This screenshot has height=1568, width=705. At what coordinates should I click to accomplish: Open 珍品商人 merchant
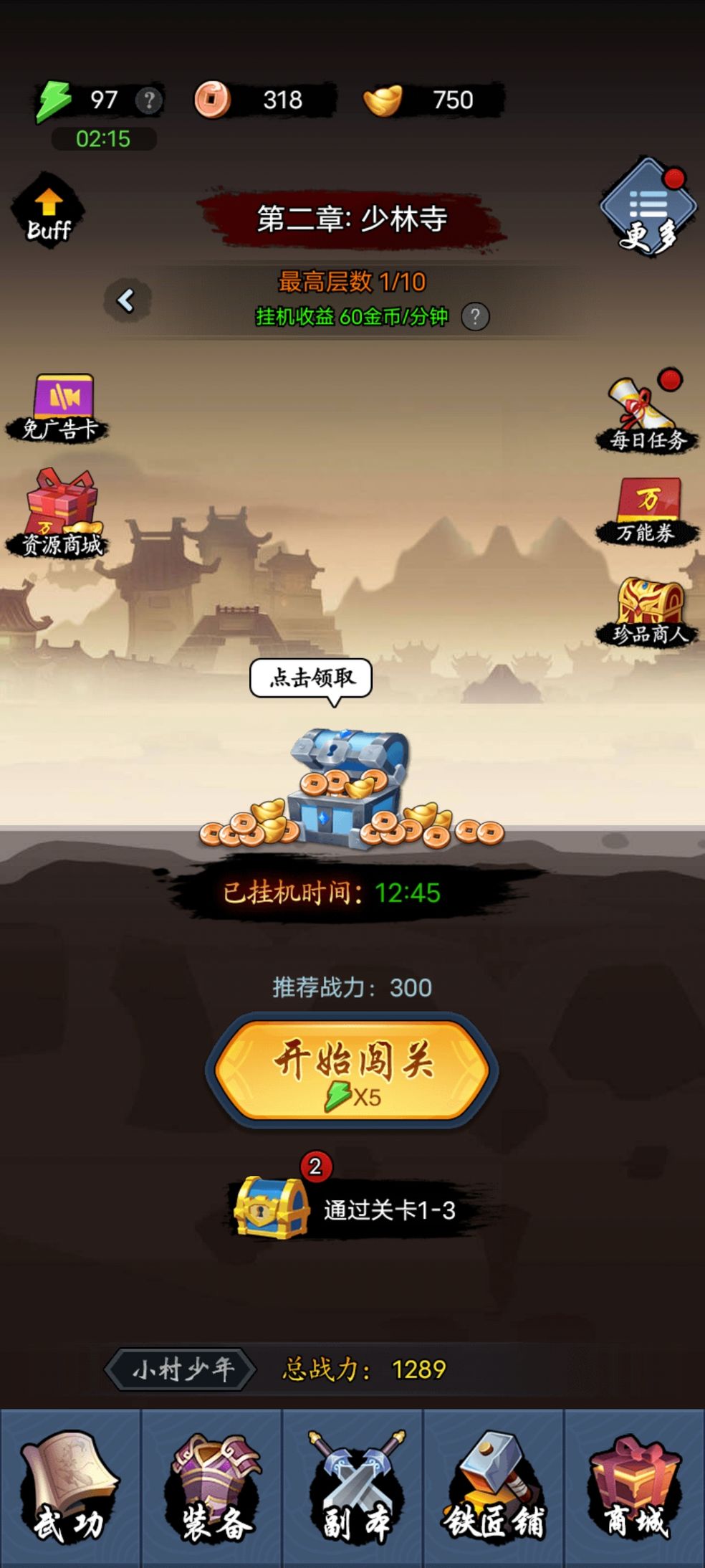point(648,612)
